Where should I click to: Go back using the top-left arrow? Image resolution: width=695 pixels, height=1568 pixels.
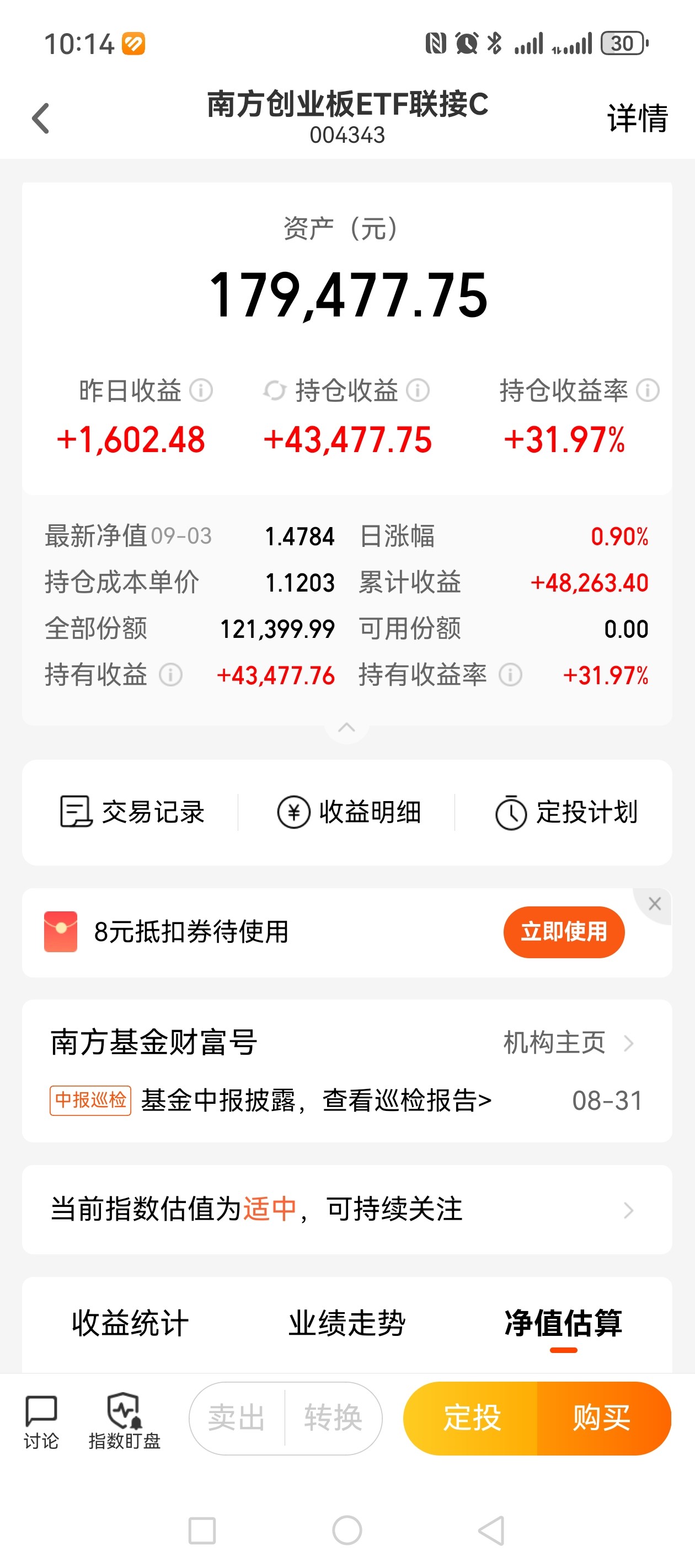[x=41, y=118]
